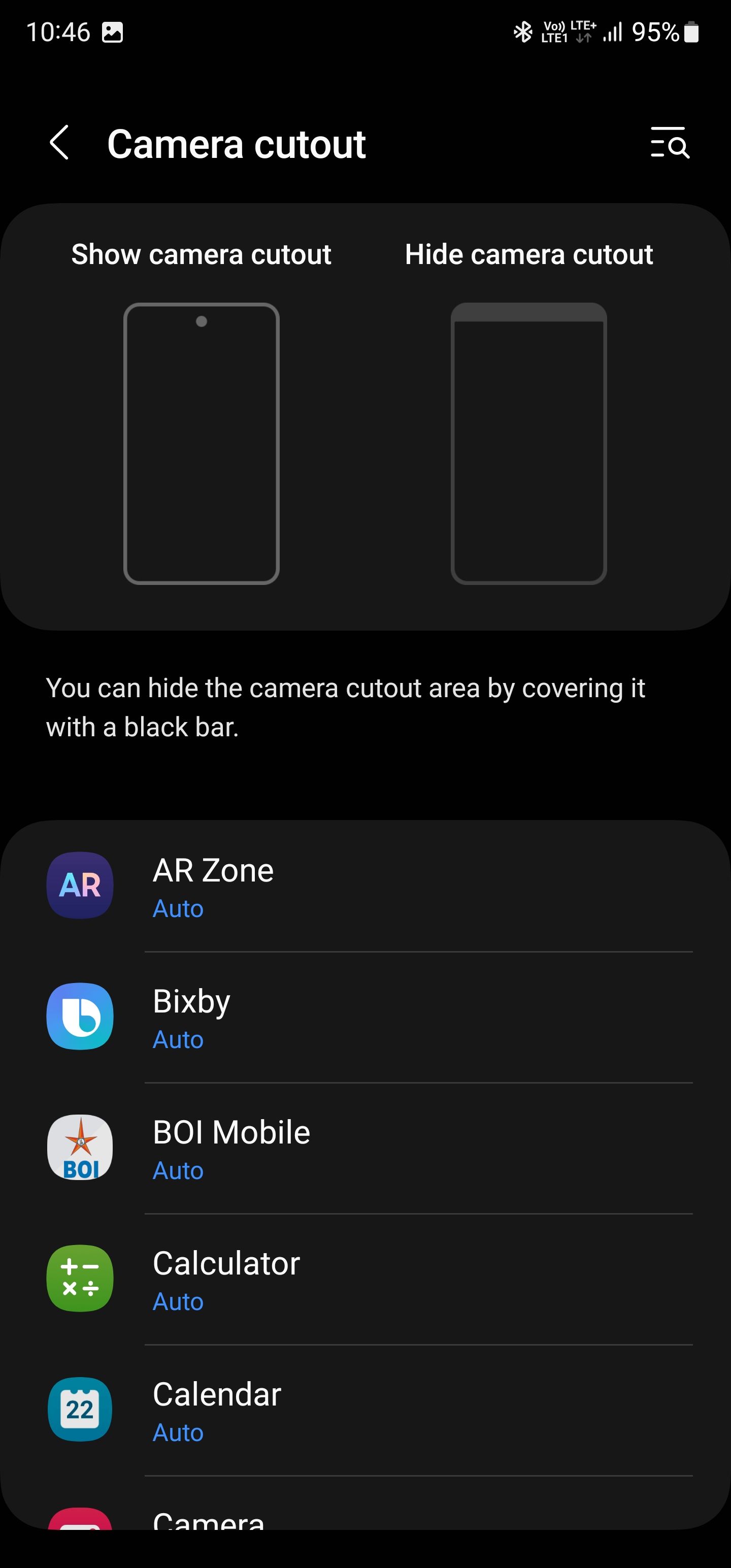This screenshot has height=1568, width=731.
Task: Change Calculator's Auto cutout setting
Action: pyautogui.click(x=178, y=1301)
